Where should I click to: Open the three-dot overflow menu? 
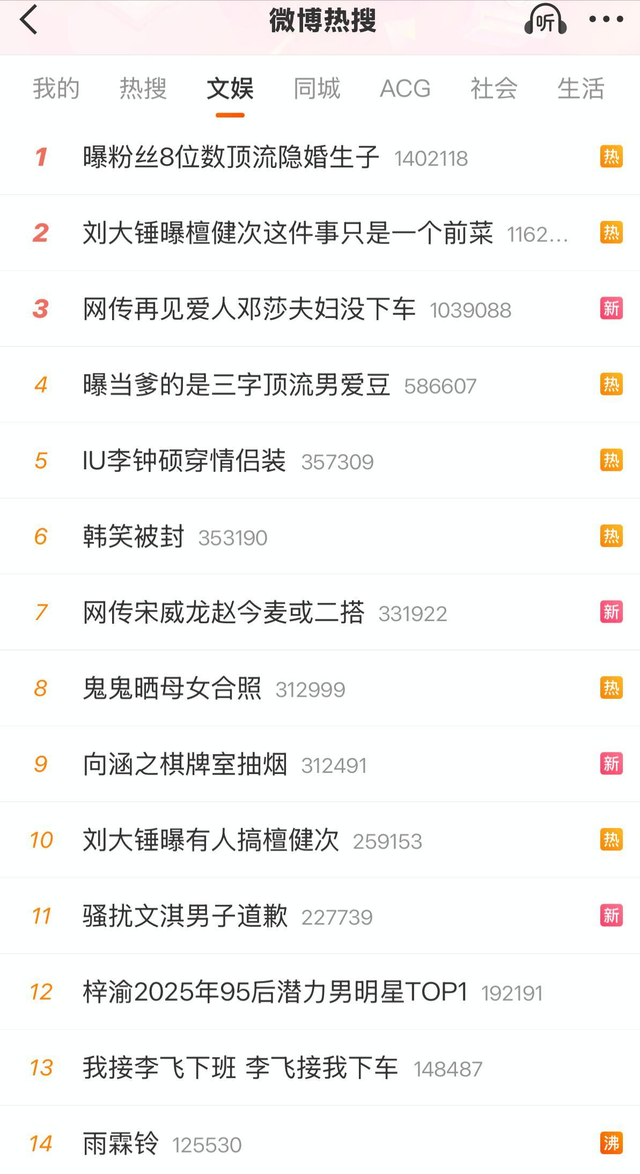point(606,21)
